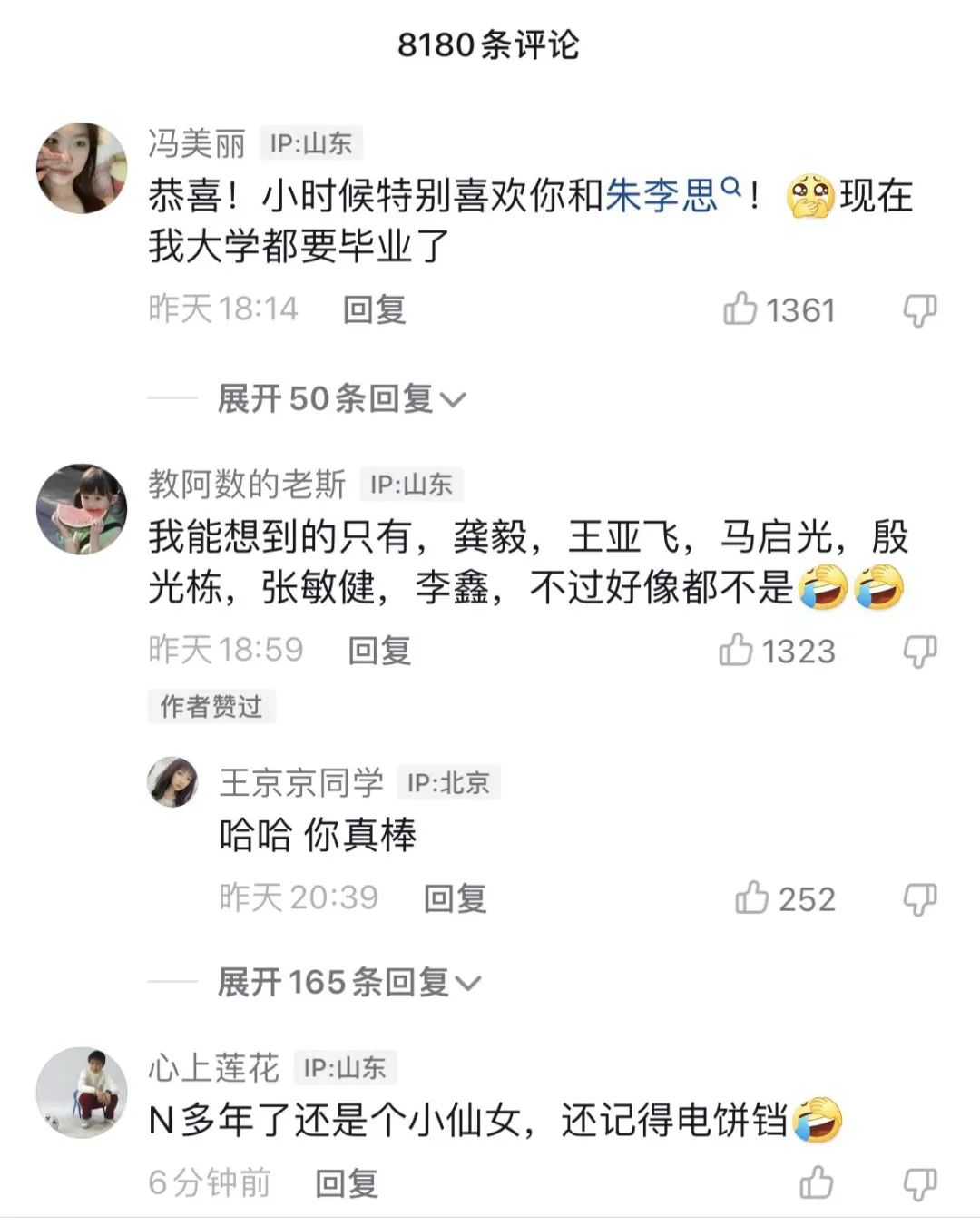Dislike 心上莲花's comment
The width and height of the screenshot is (980, 1226).
(x=919, y=1183)
